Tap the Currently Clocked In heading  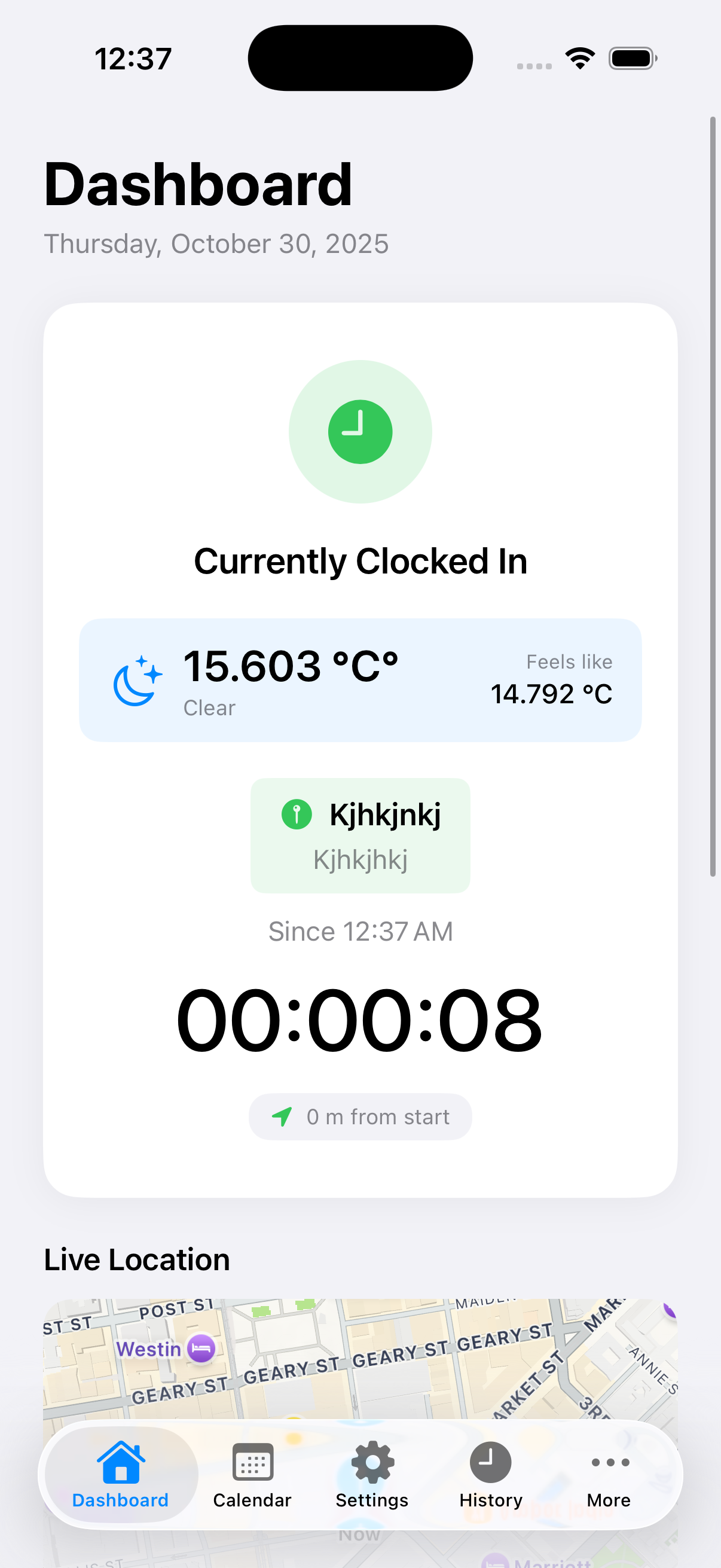[360, 561]
